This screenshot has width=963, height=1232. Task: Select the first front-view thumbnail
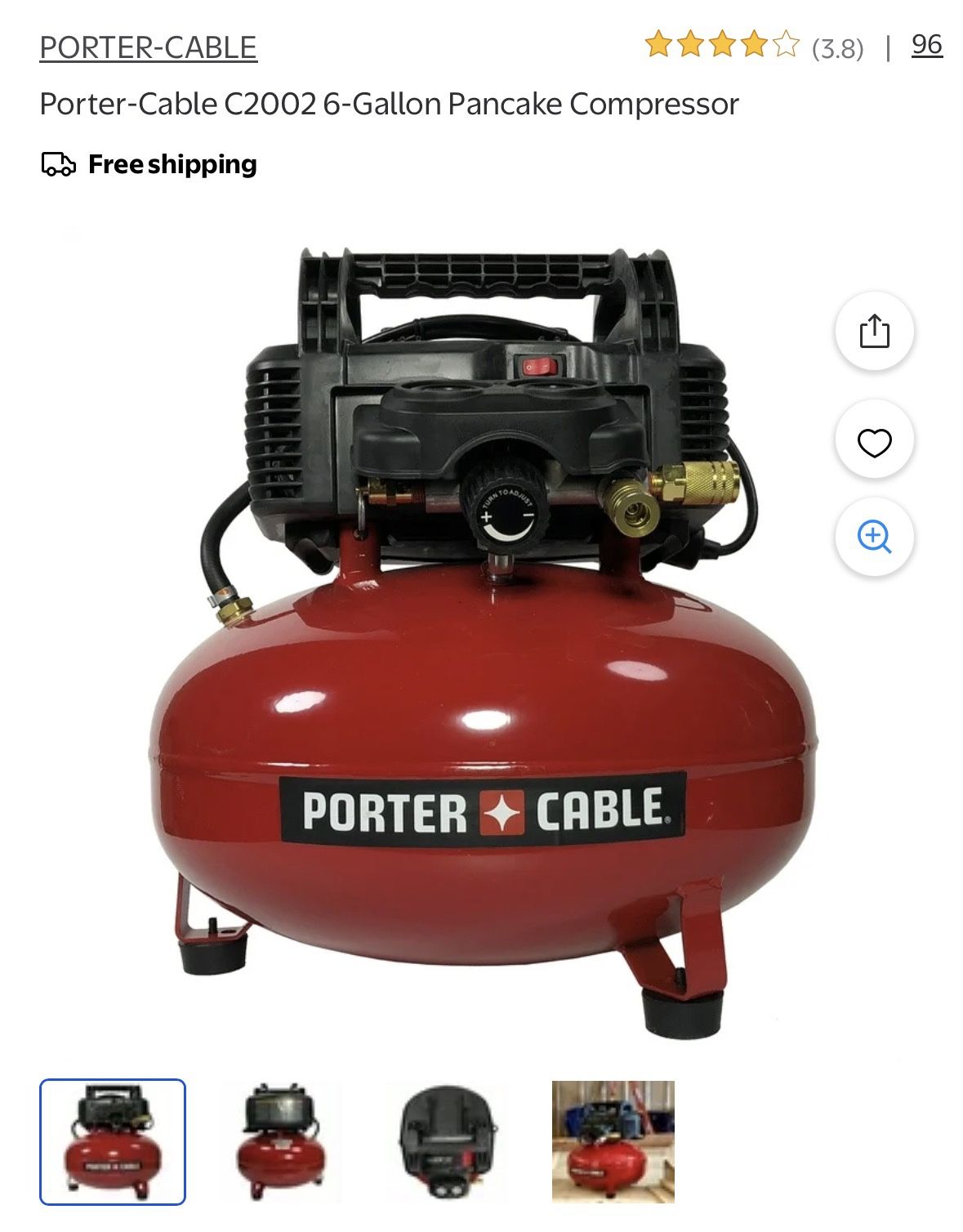click(113, 1141)
